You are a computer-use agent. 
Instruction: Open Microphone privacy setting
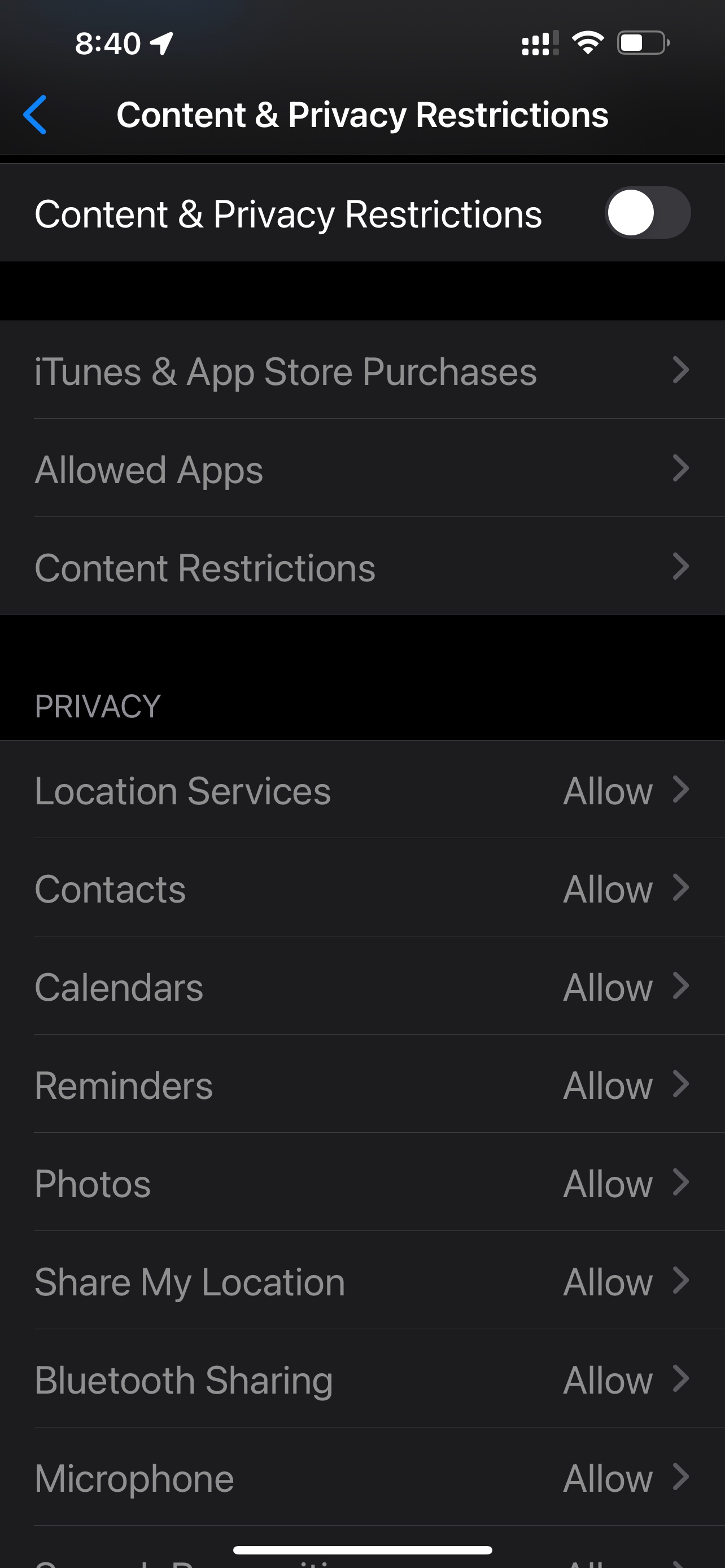(362, 1477)
